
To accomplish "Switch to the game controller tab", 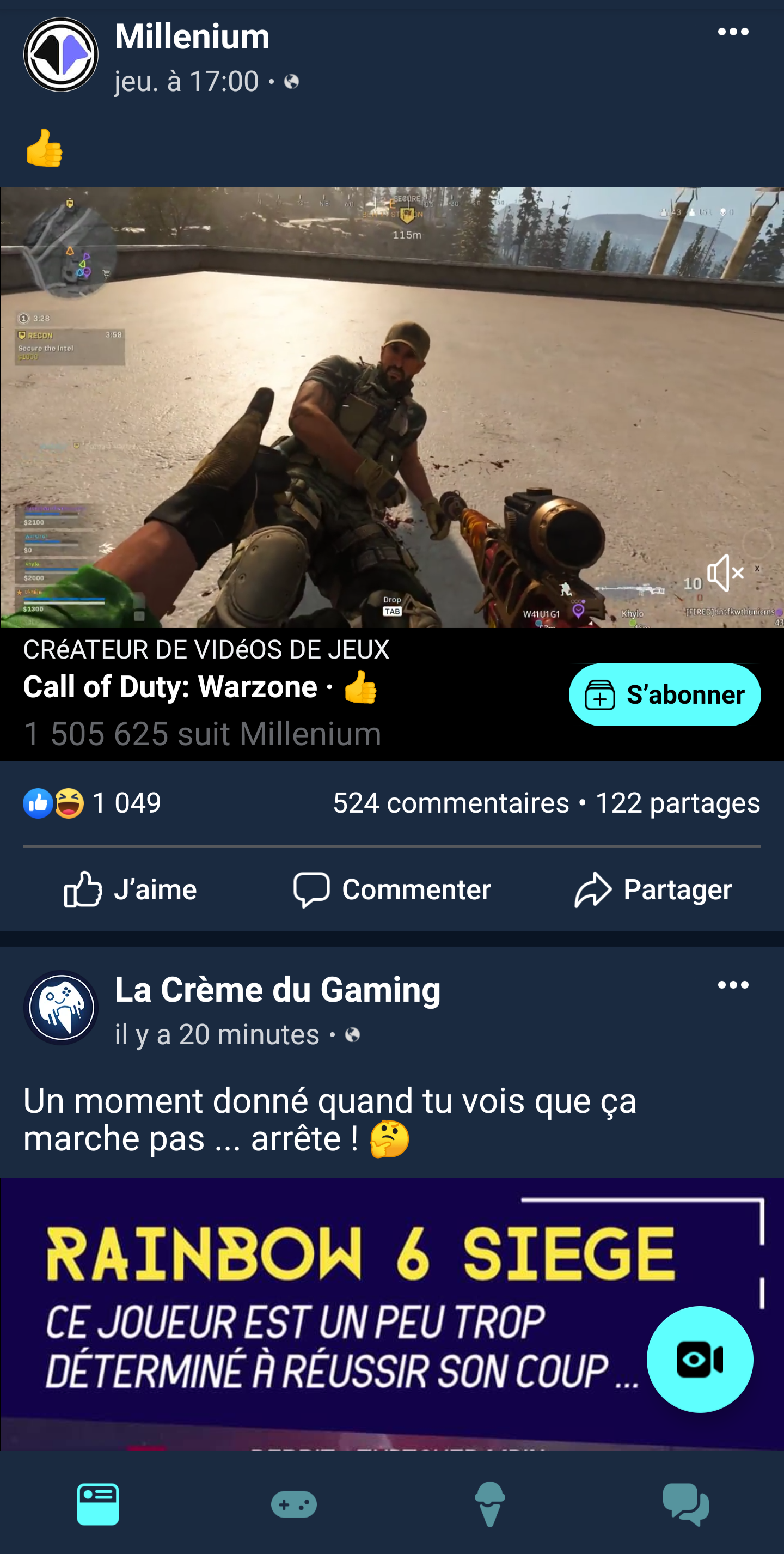I will tap(293, 1504).
